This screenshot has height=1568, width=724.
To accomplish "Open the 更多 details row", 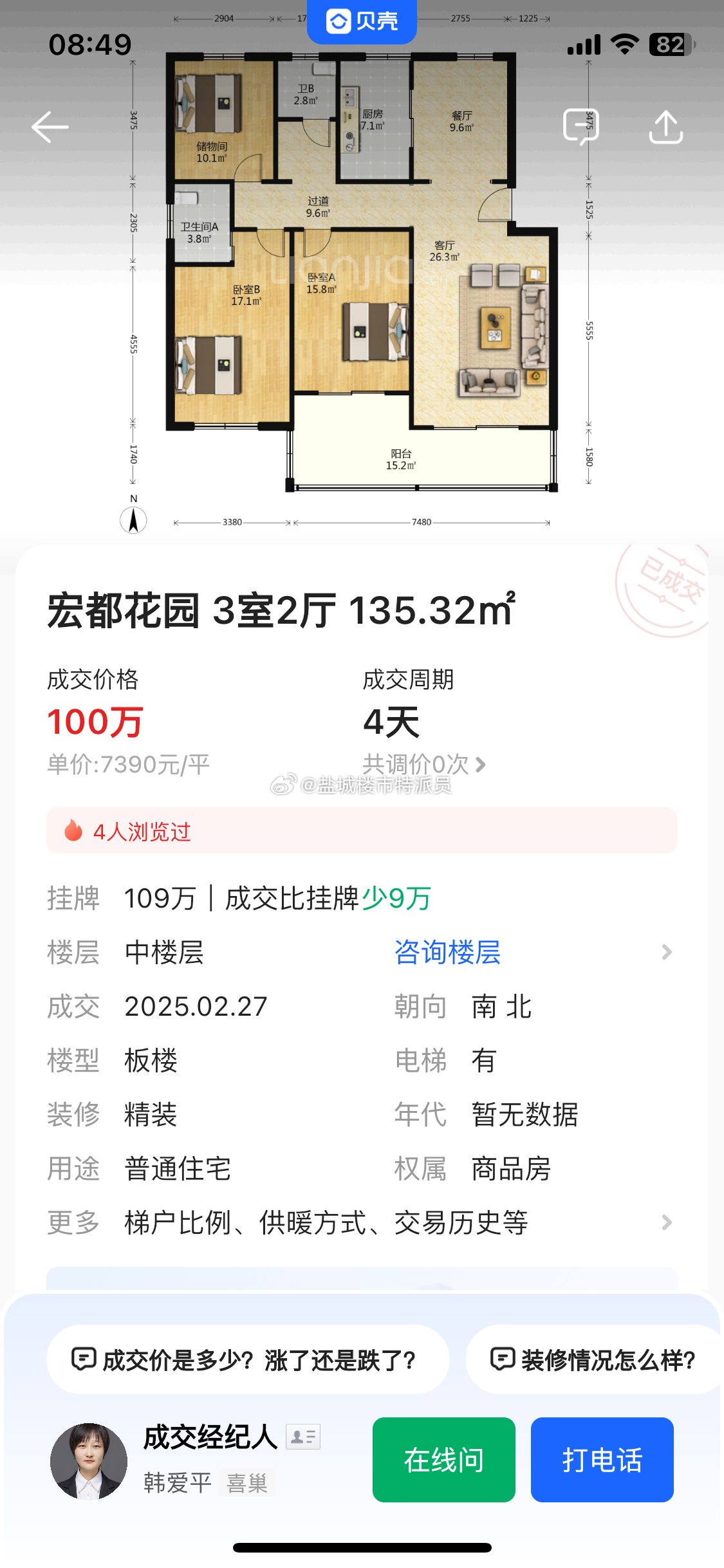I will point(360,1222).
